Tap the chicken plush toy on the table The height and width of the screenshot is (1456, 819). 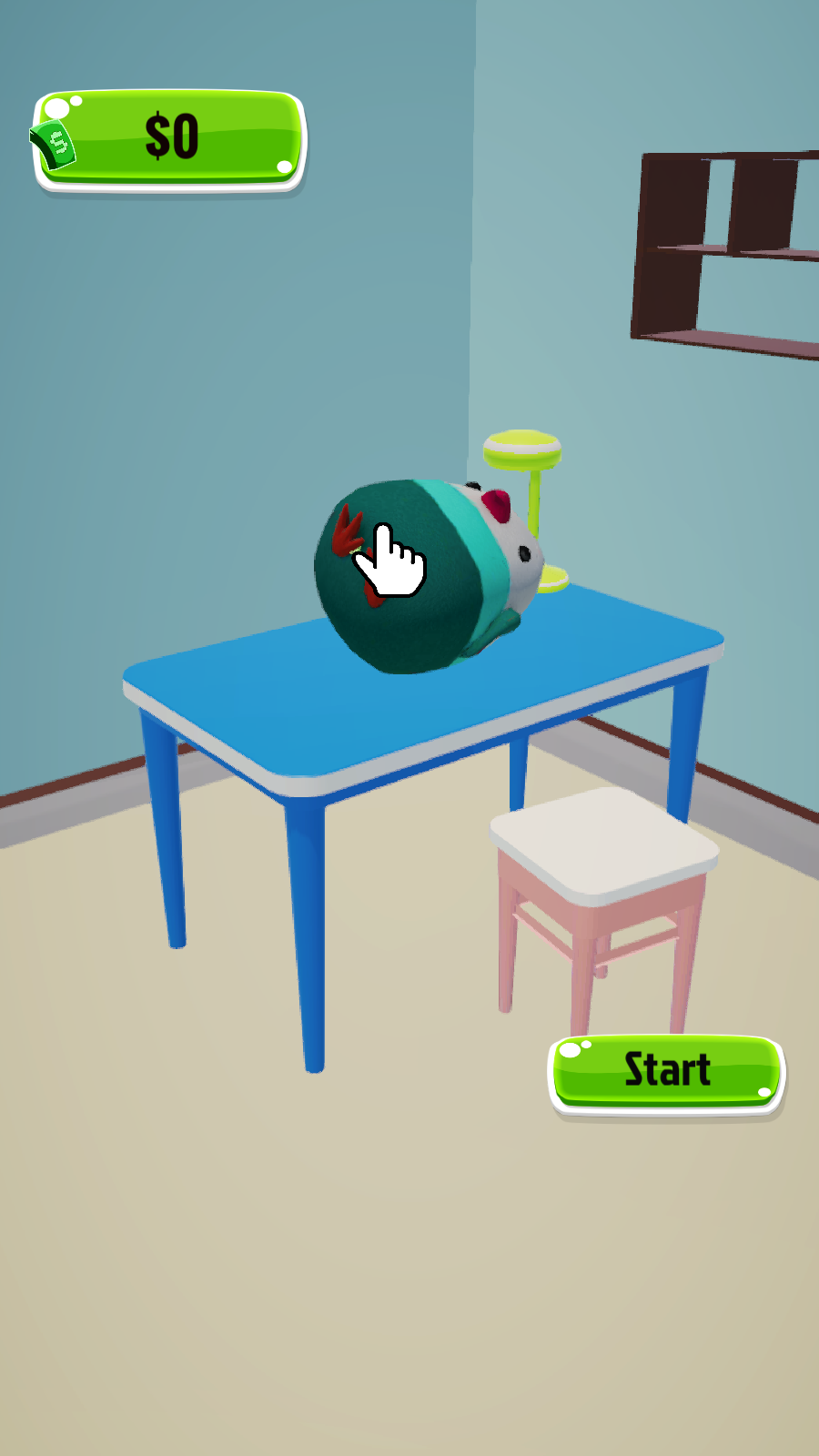426,575
